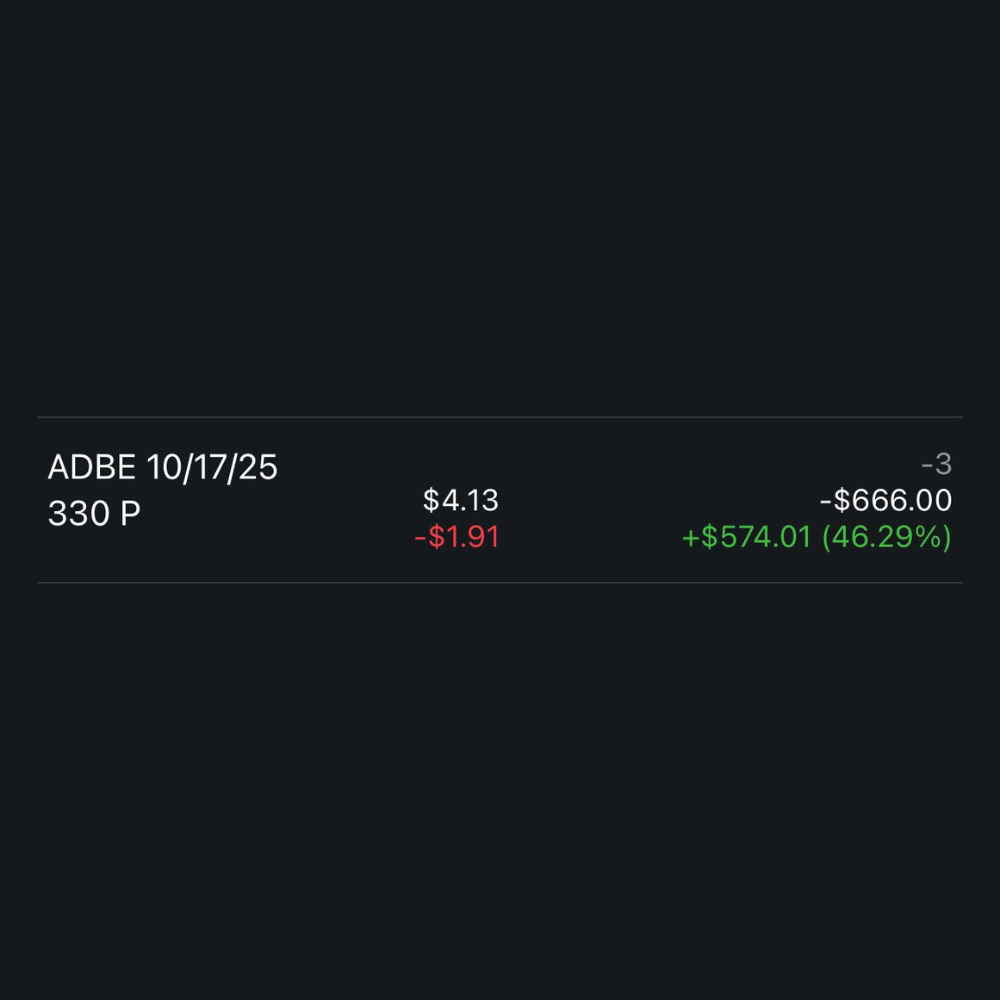Open the ADBE 10/17/25 330 P position
The height and width of the screenshot is (1000, 1000).
point(163,490)
